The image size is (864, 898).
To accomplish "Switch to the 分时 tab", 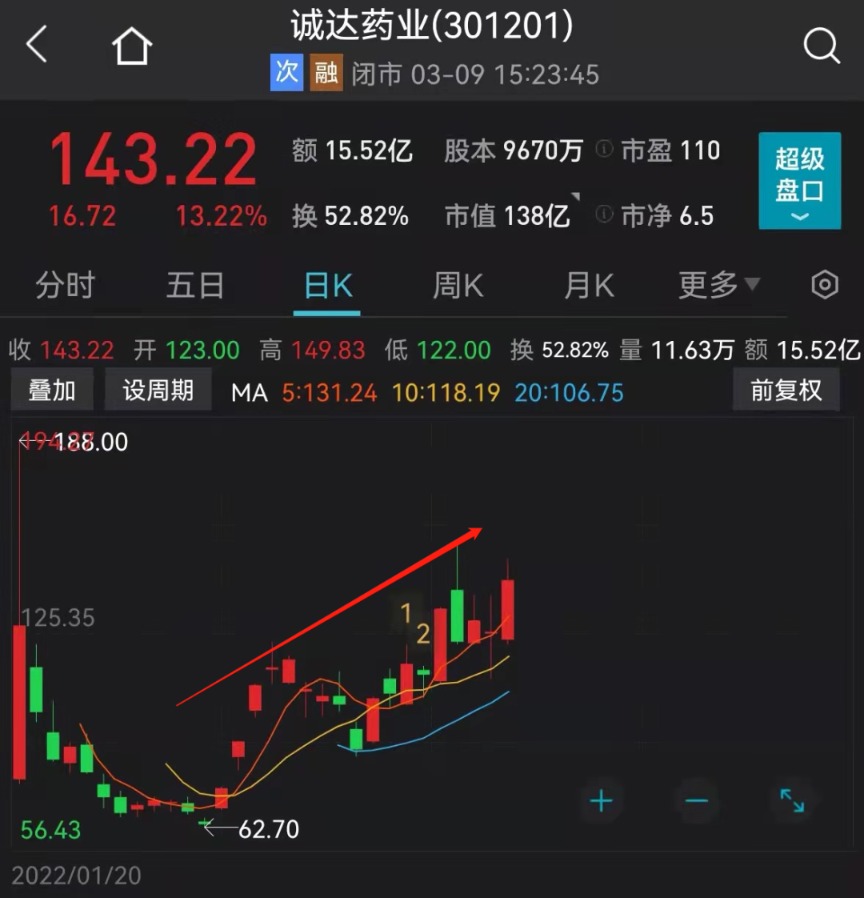I will point(65,285).
